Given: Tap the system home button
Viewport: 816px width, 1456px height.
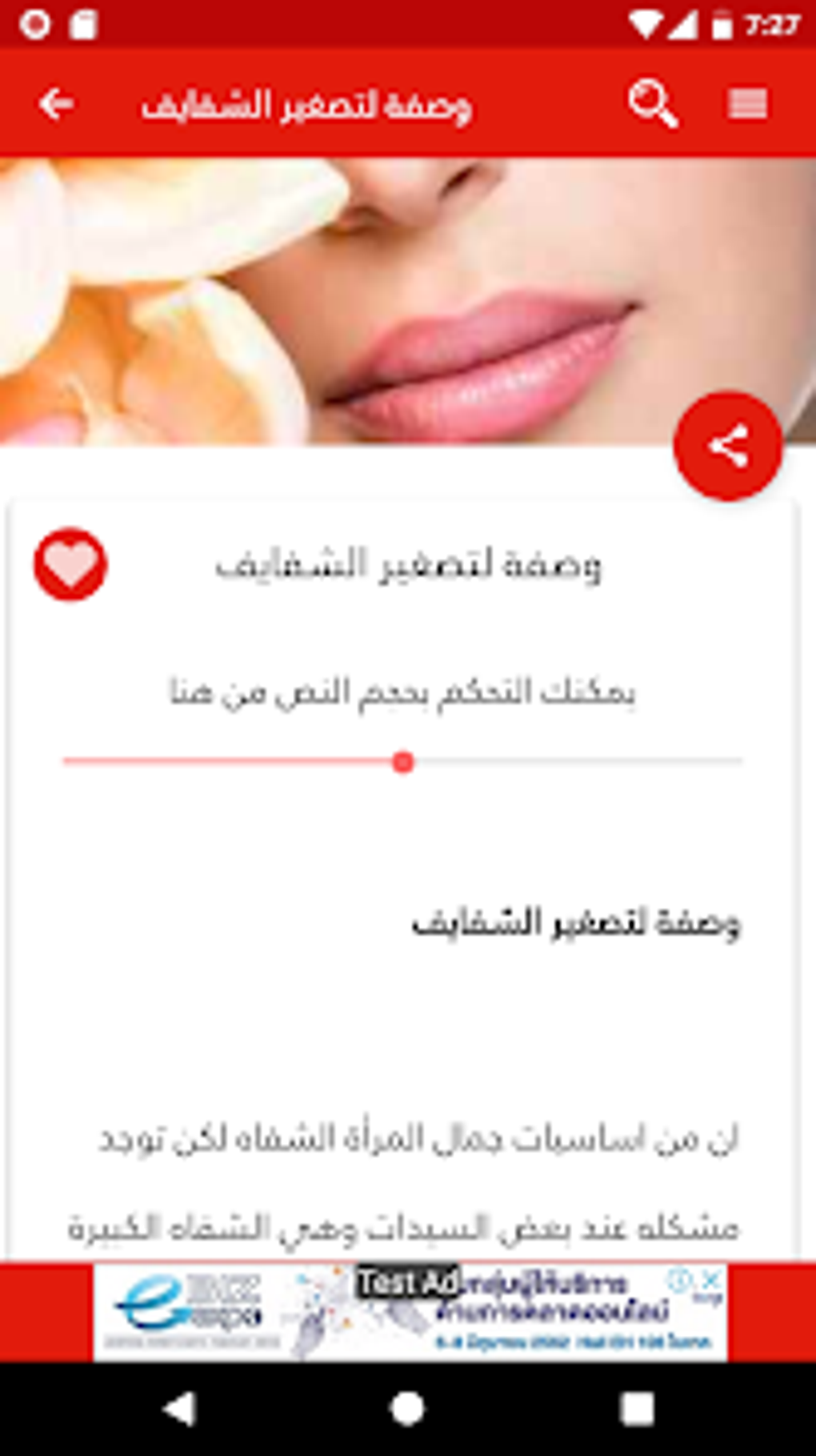Looking at the screenshot, I should tap(407, 1408).
